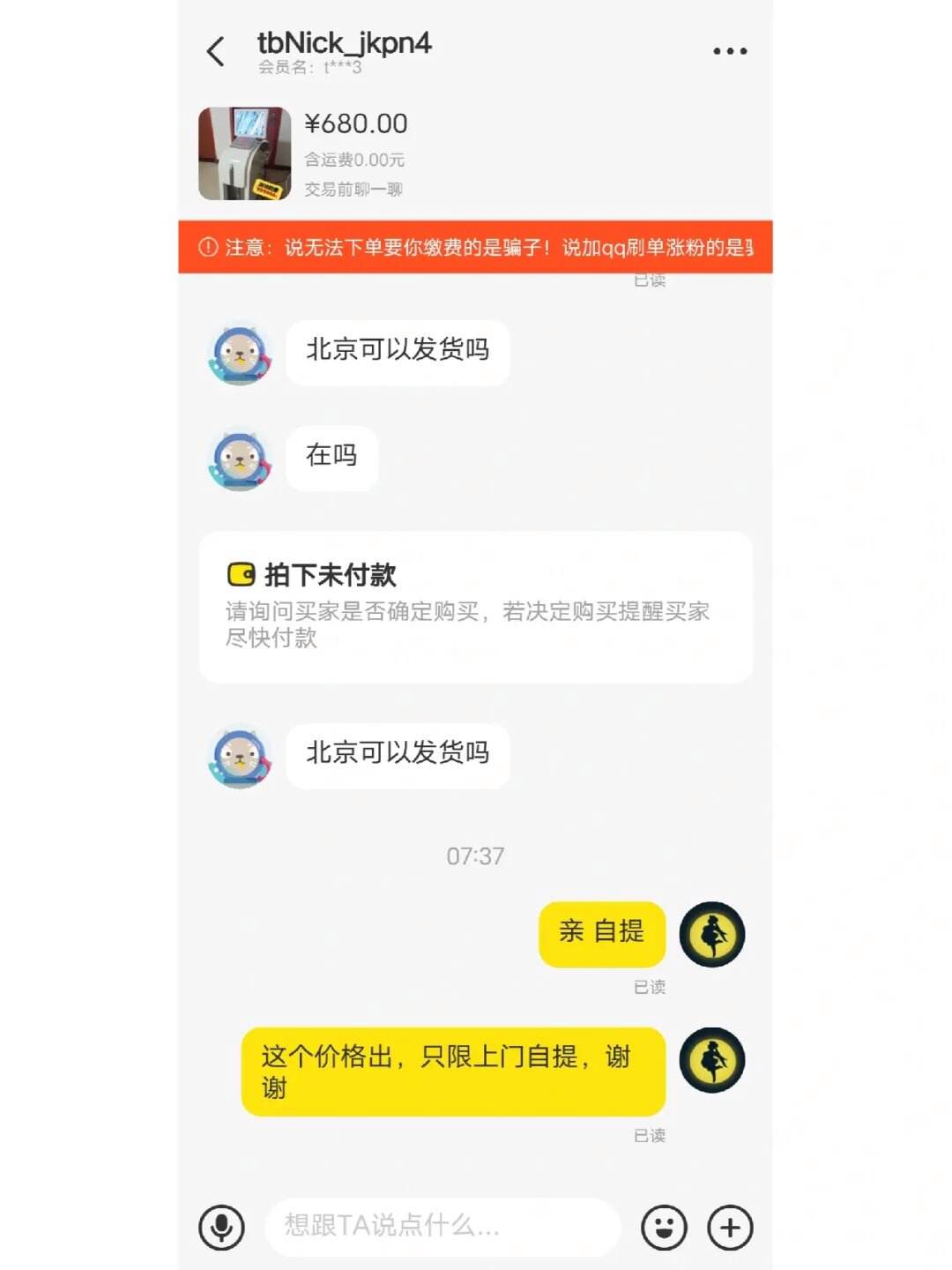Tap the orange scam warning banner

tap(475, 247)
